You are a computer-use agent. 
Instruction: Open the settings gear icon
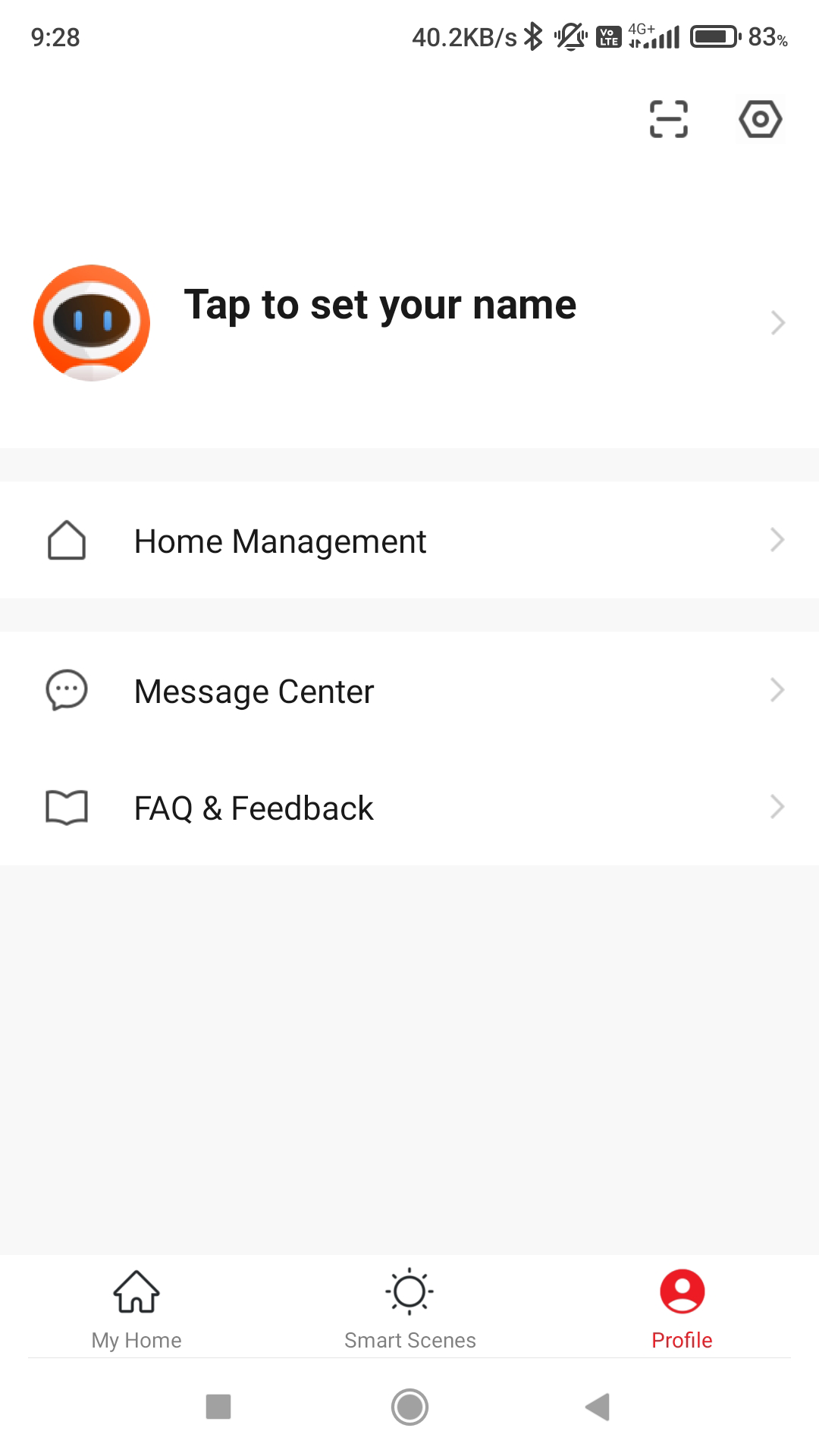[760, 119]
